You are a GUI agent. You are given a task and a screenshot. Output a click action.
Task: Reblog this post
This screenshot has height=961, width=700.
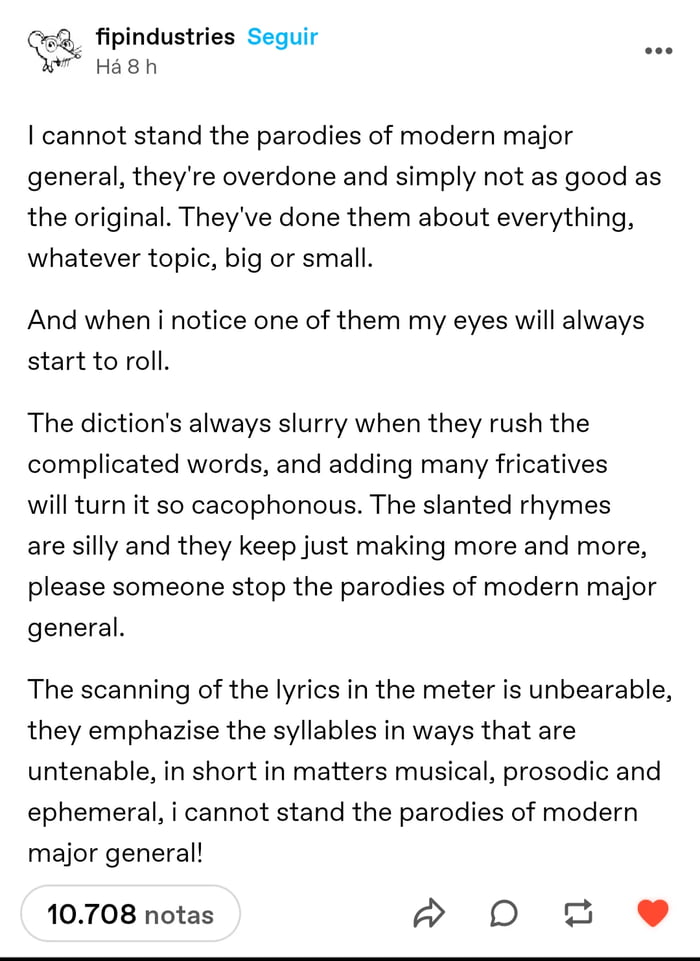[x=578, y=913]
